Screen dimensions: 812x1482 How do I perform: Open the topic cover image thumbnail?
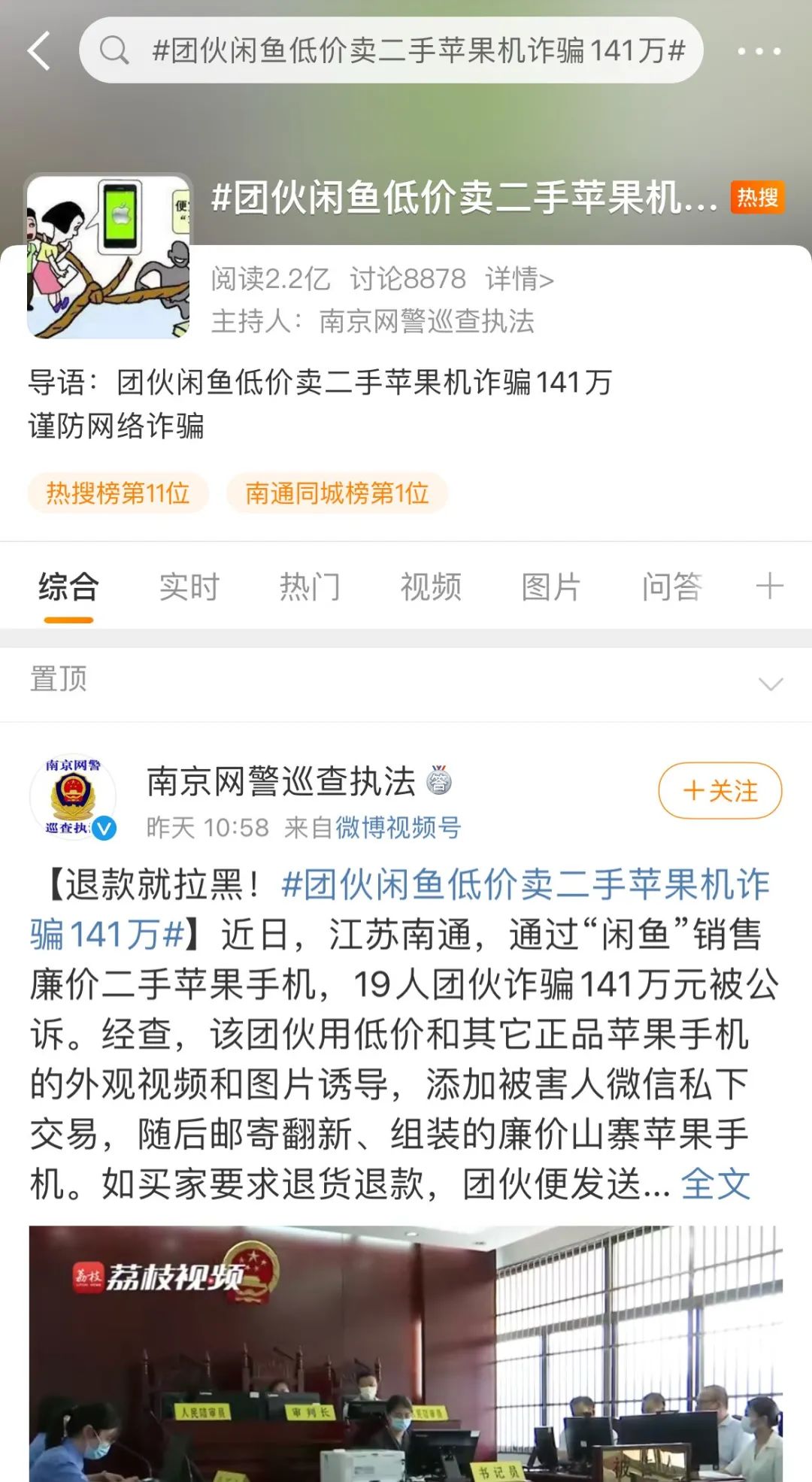point(109,256)
